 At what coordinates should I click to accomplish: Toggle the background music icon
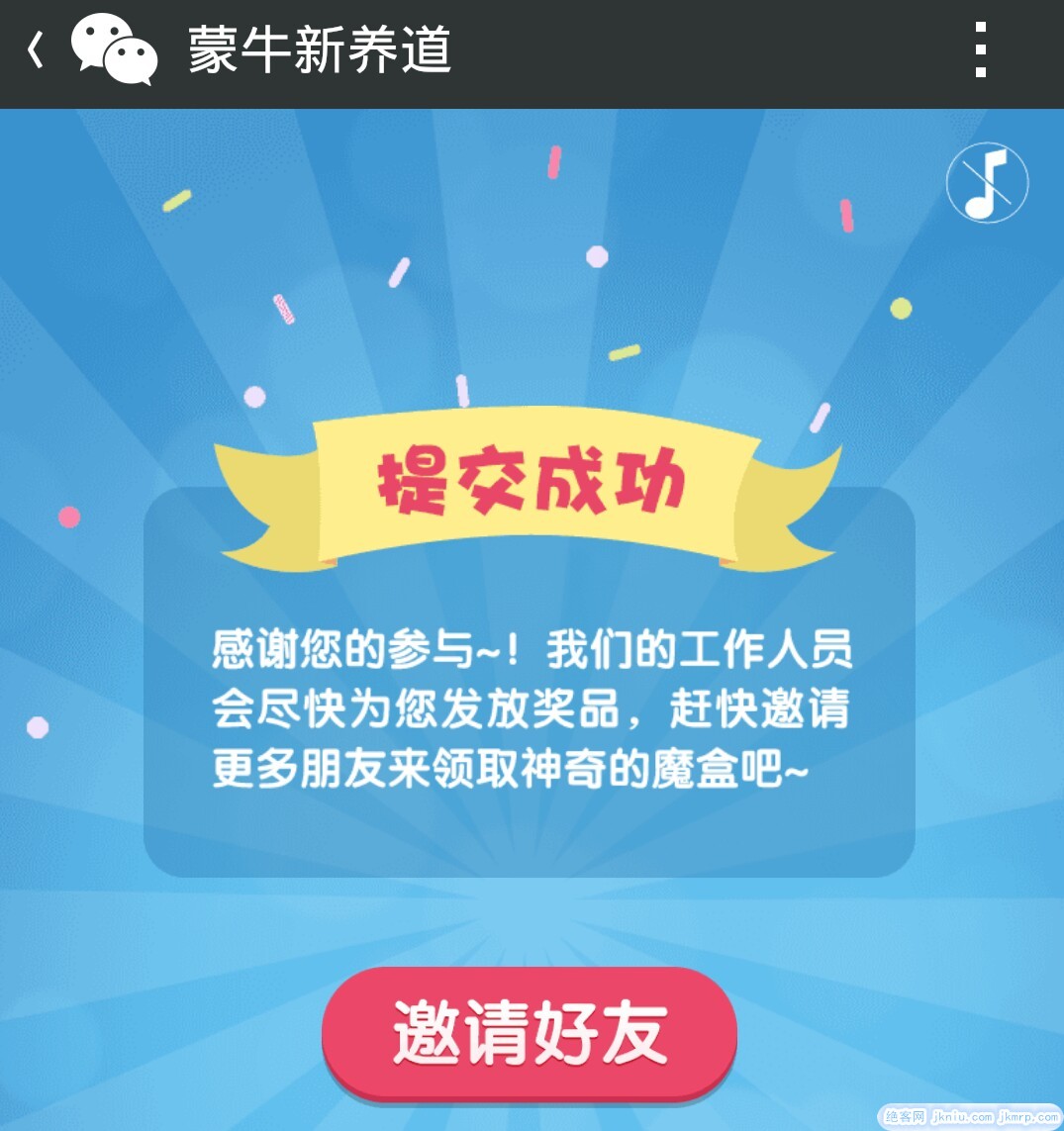[x=987, y=184]
